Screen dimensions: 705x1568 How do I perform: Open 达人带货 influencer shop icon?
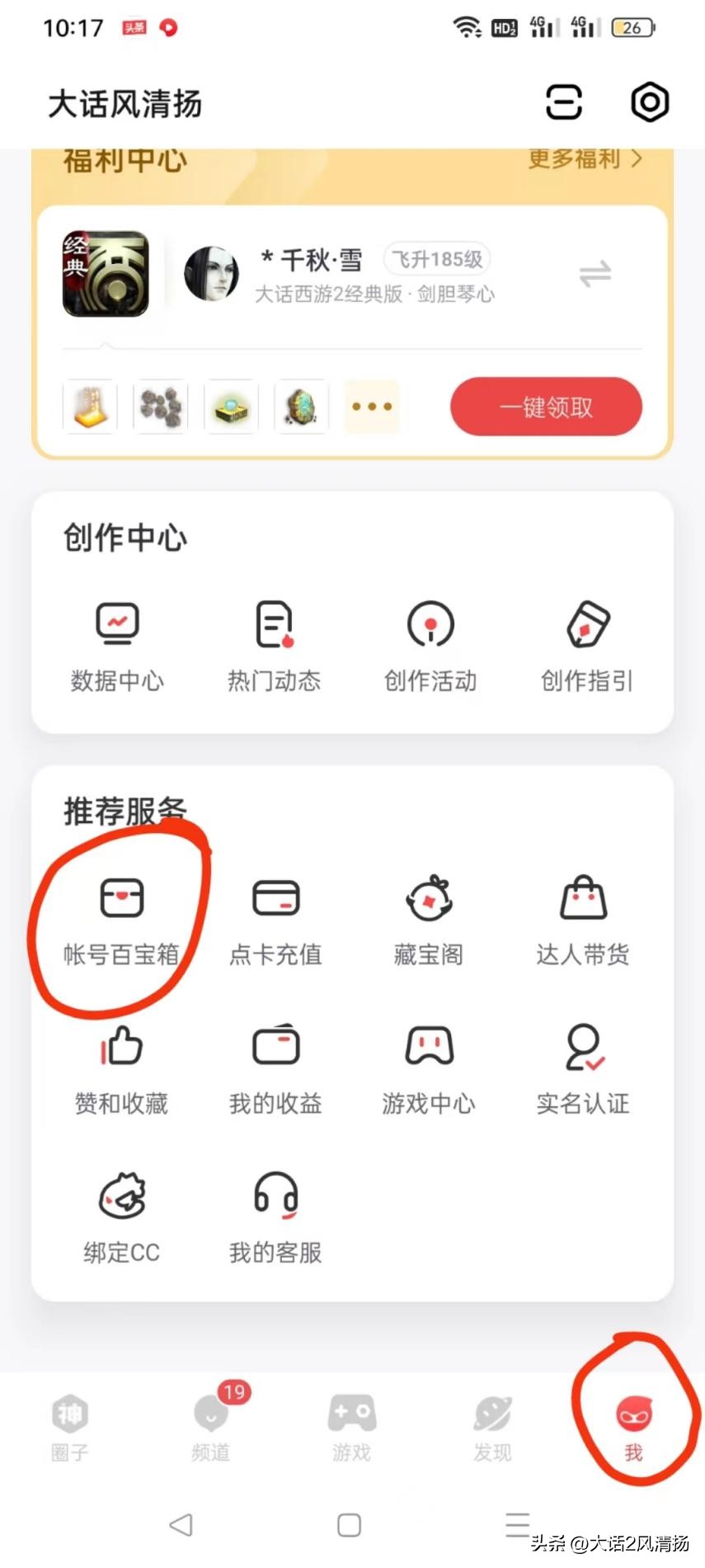[583, 899]
